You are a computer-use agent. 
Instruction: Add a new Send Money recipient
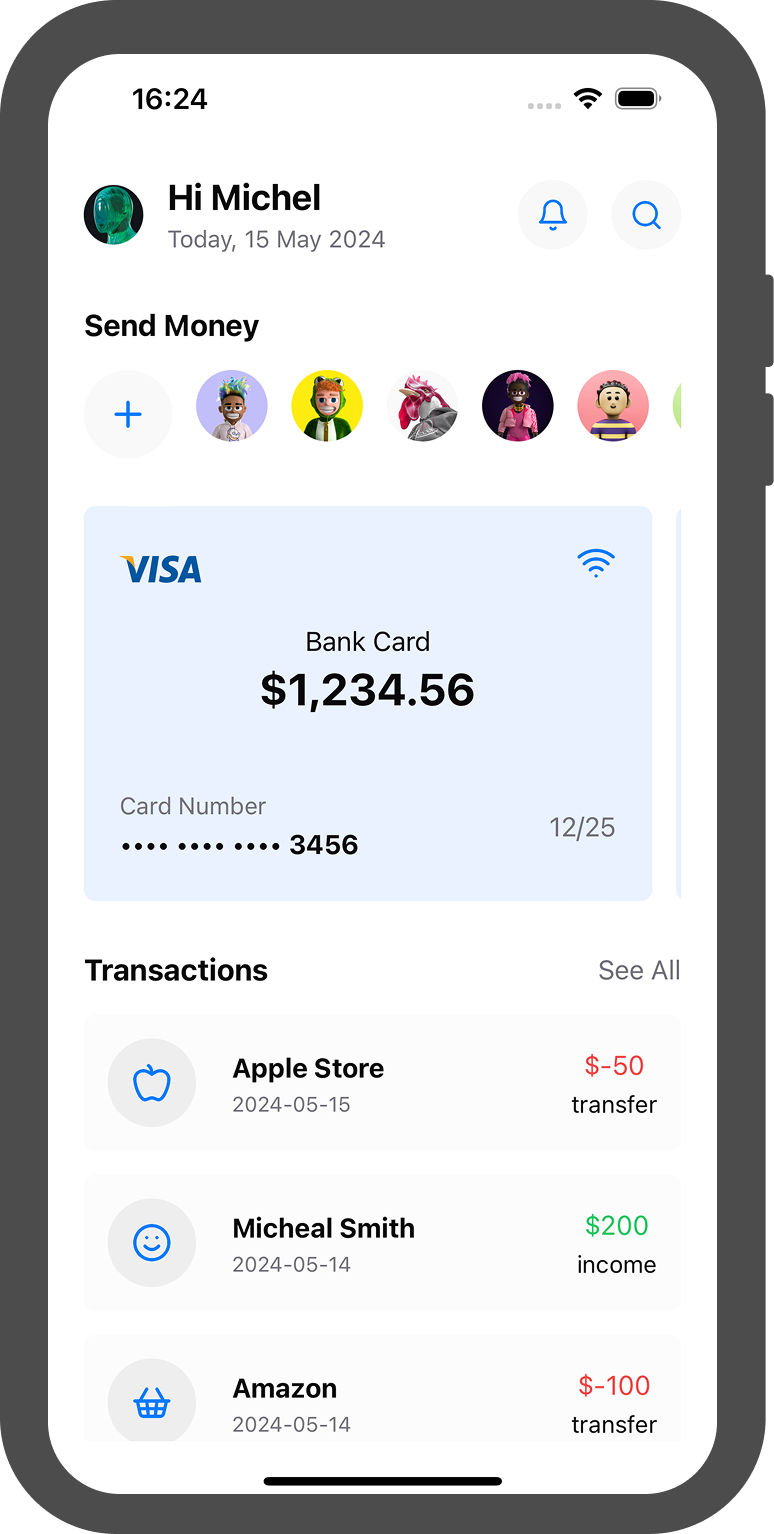click(128, 414)
